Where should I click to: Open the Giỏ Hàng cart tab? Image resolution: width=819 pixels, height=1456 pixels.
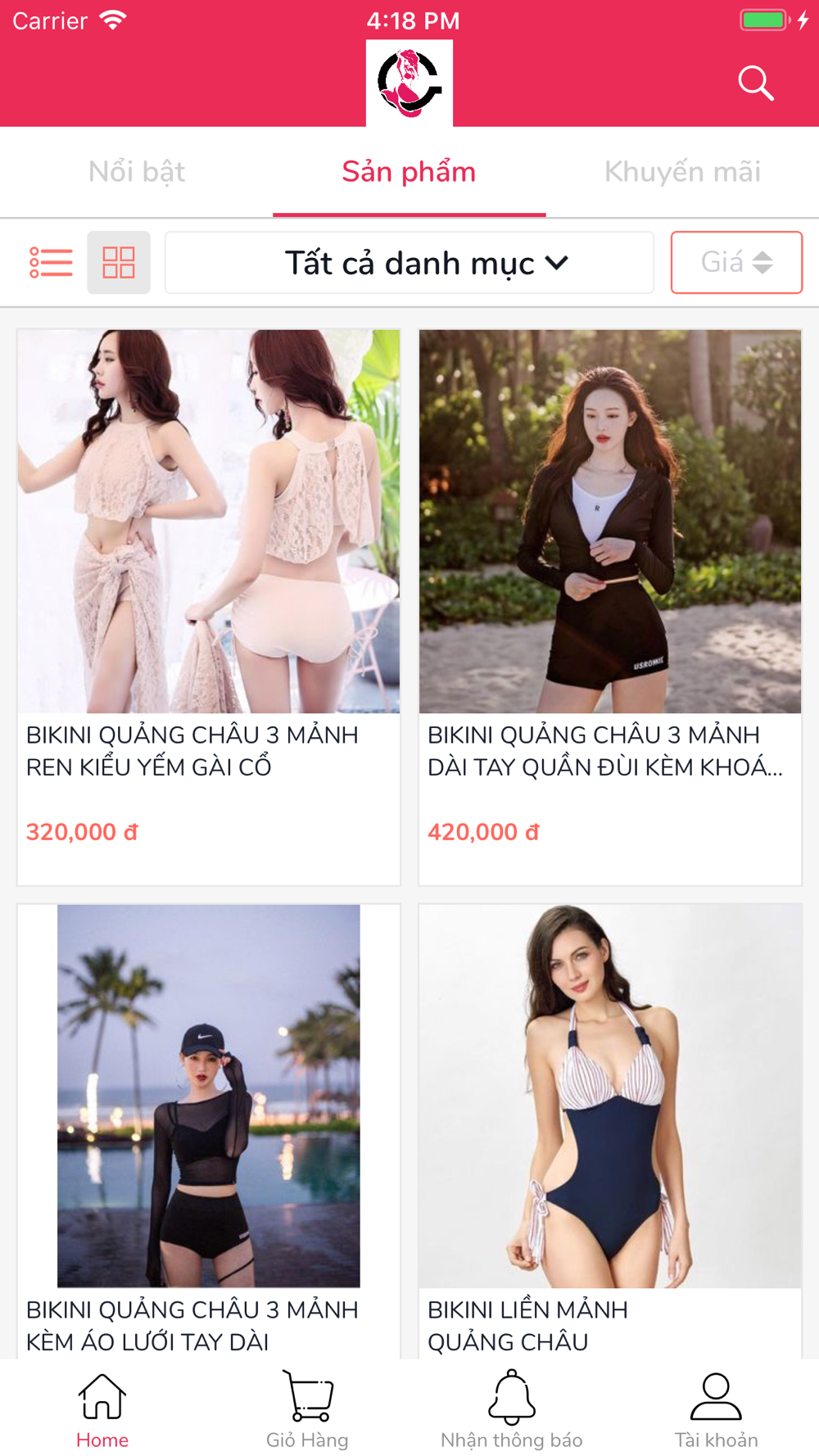tap(307, 1410)
